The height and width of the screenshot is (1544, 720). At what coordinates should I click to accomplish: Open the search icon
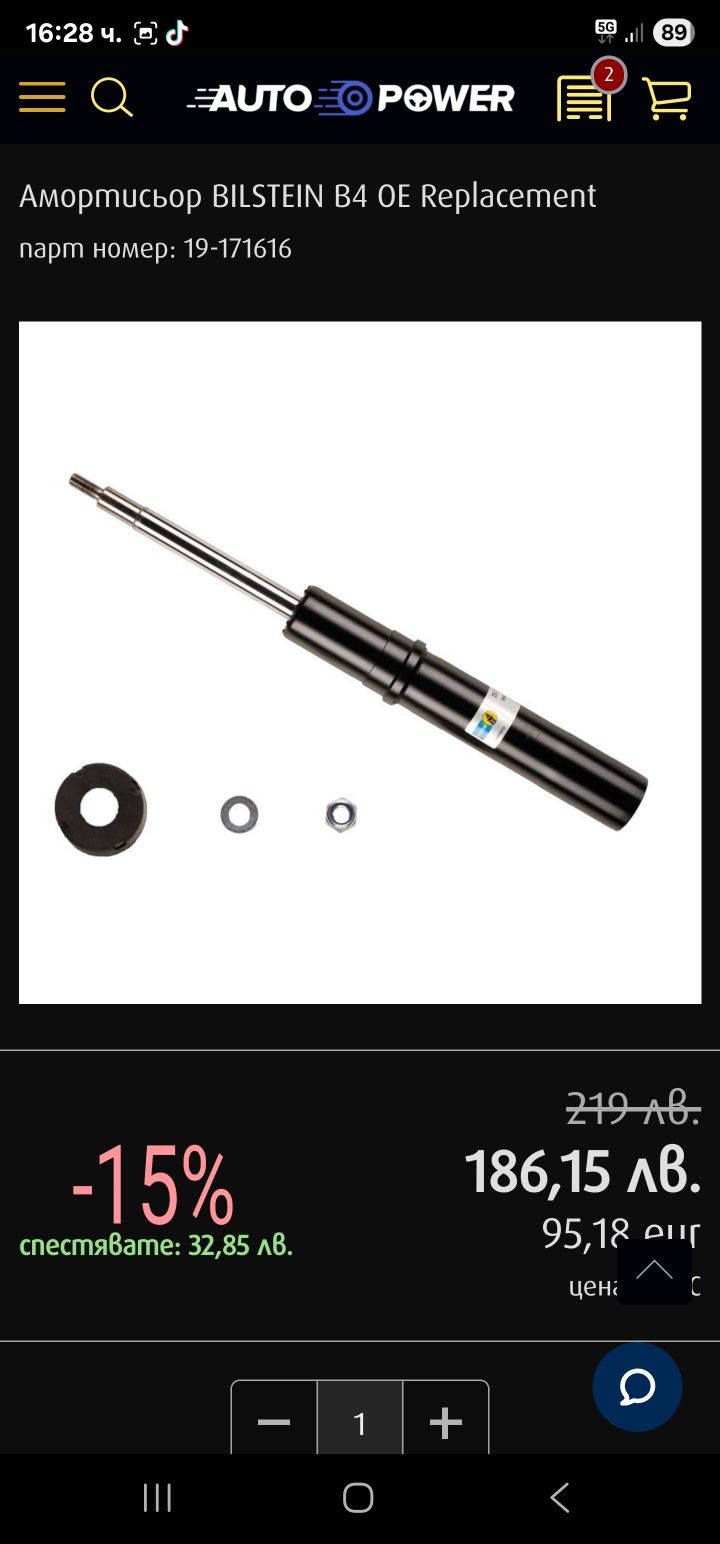click(x=111, y=97)
